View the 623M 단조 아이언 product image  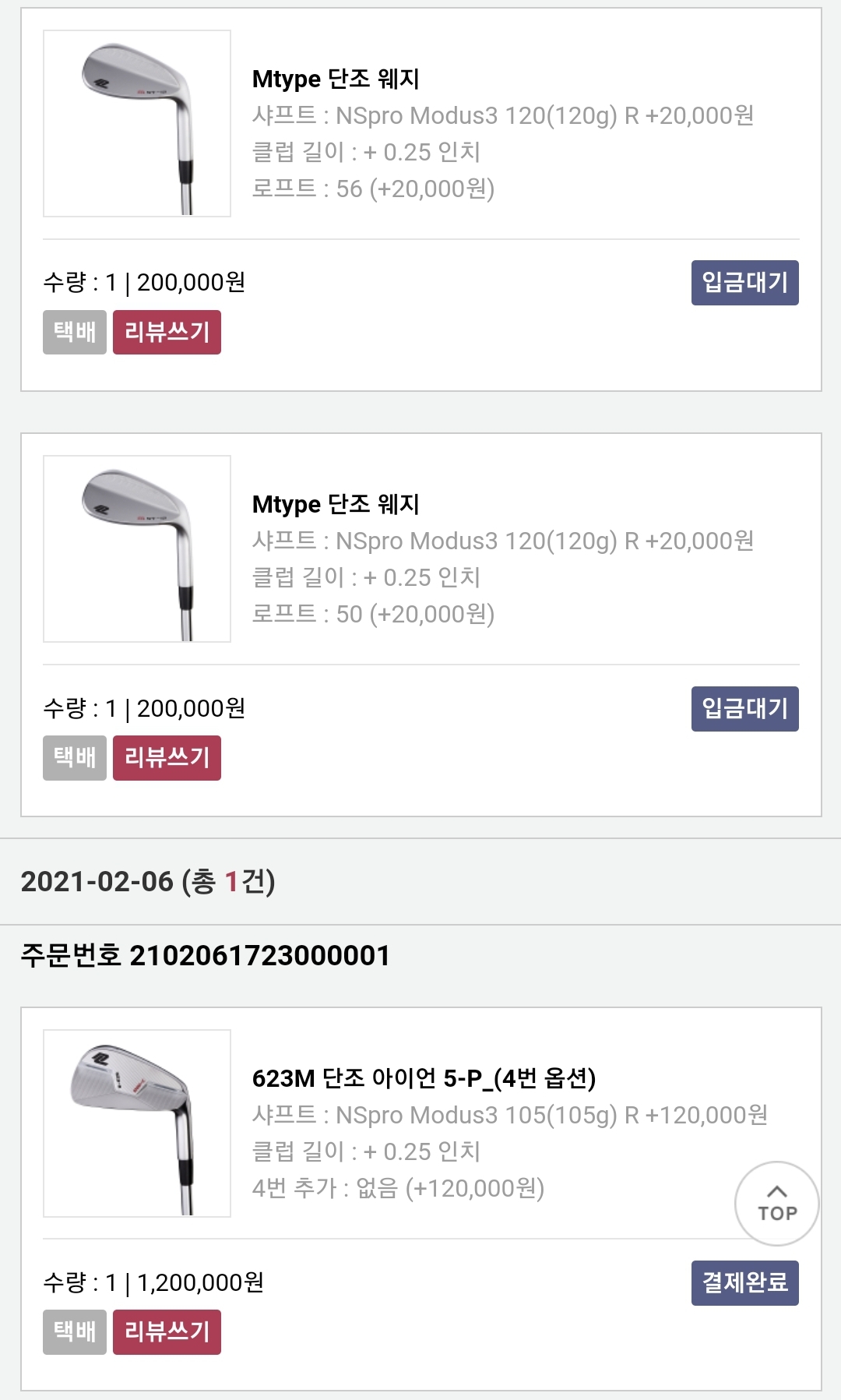tap(137, 1123)
